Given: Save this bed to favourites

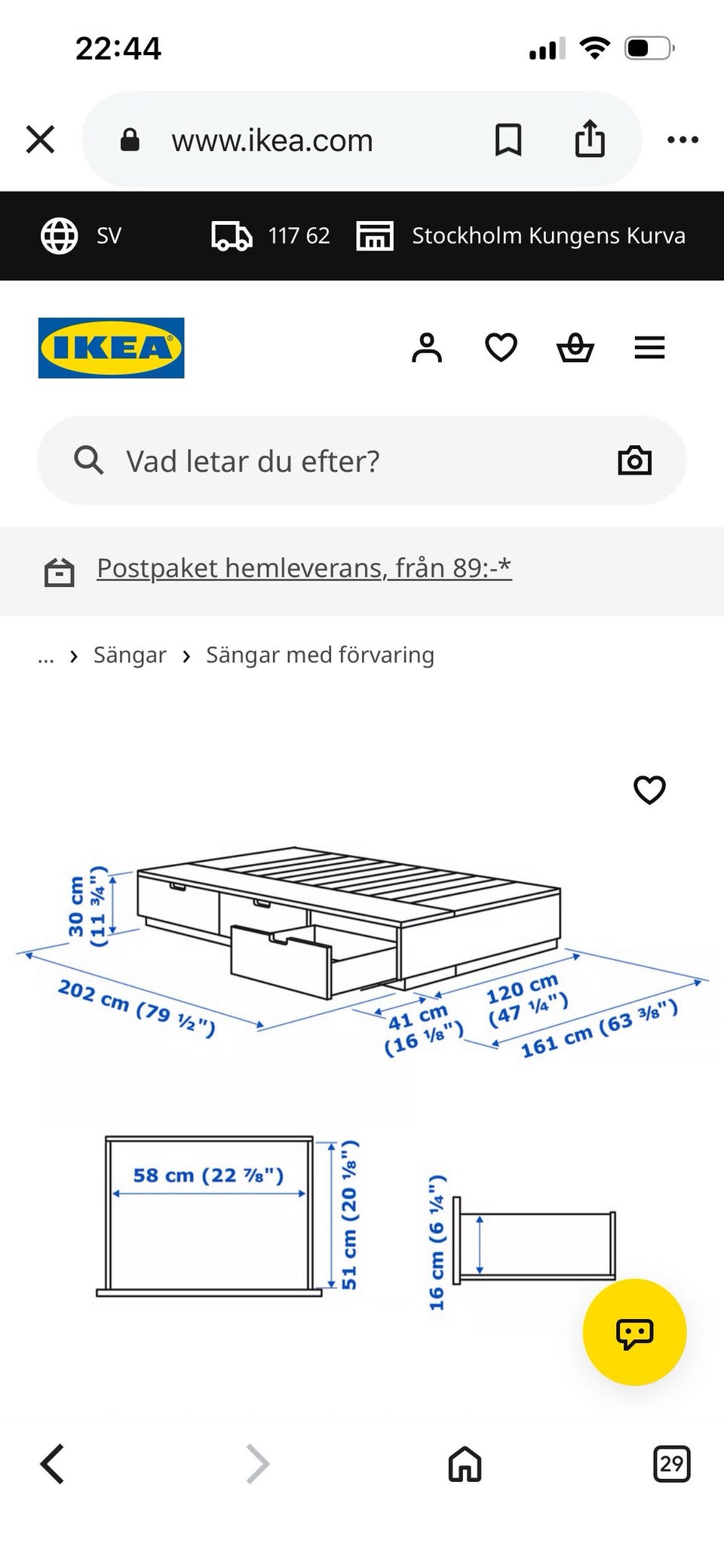Looking at the screenshot, I should click(x=649, y=790).
